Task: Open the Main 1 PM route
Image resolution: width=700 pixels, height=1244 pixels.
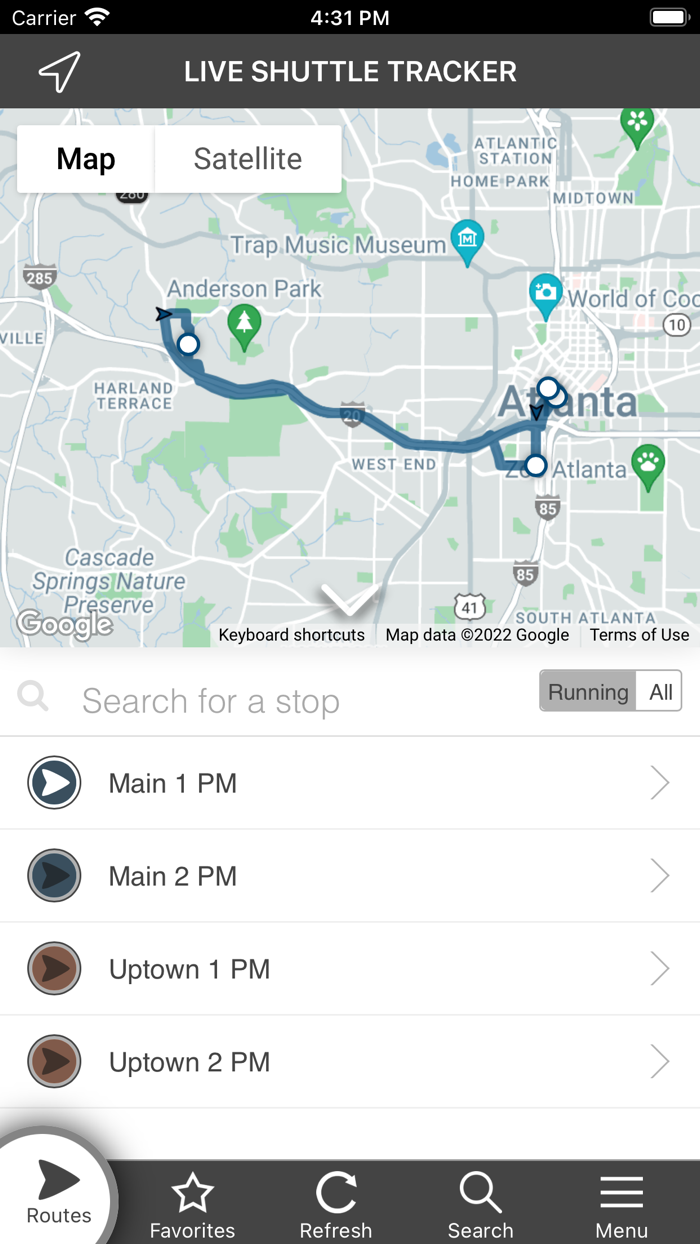Action: [x=350, y=783]
